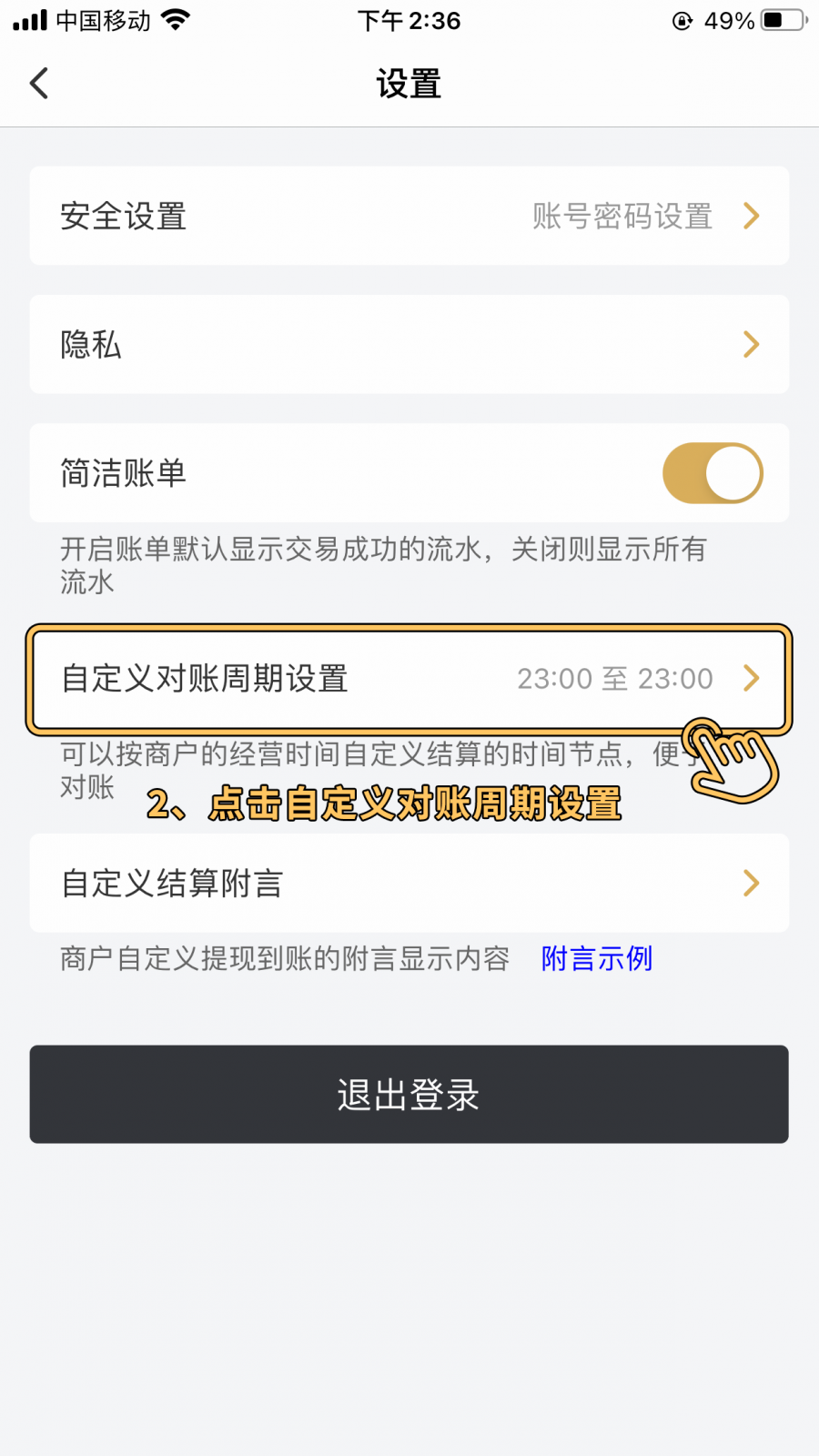Open 安全设置 account password settings
This screenshot has width=819, height=1456.
(409, 217)
